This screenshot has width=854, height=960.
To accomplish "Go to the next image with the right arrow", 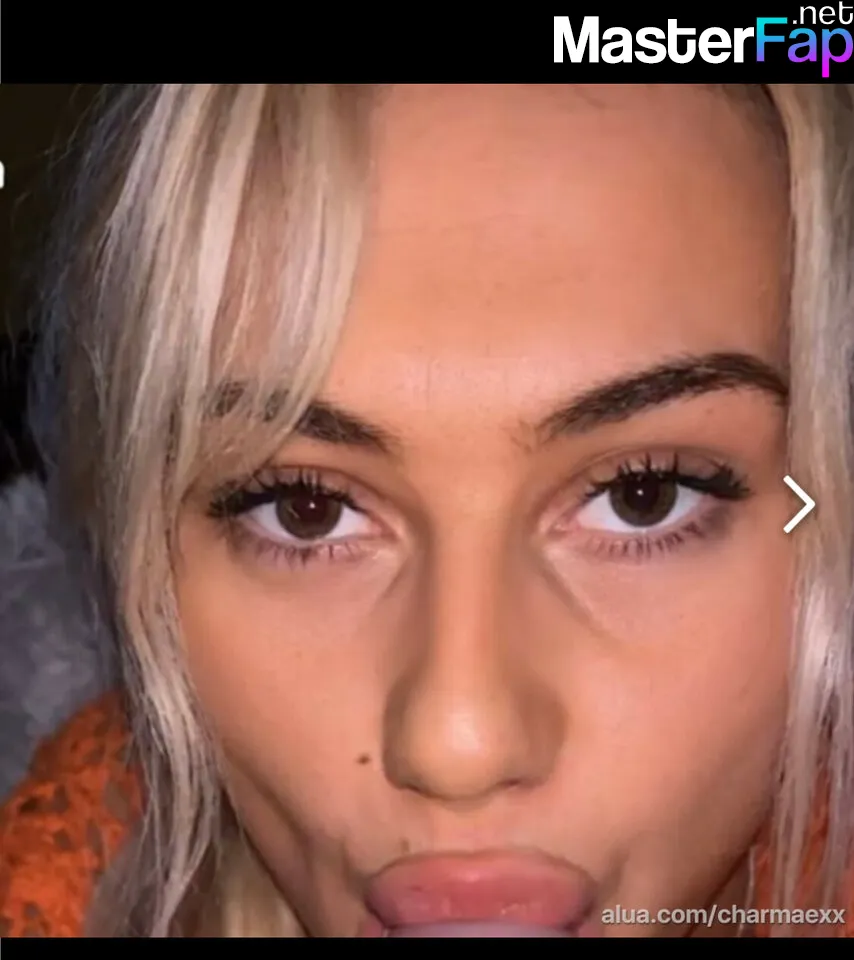I will (x=799, y=504).
